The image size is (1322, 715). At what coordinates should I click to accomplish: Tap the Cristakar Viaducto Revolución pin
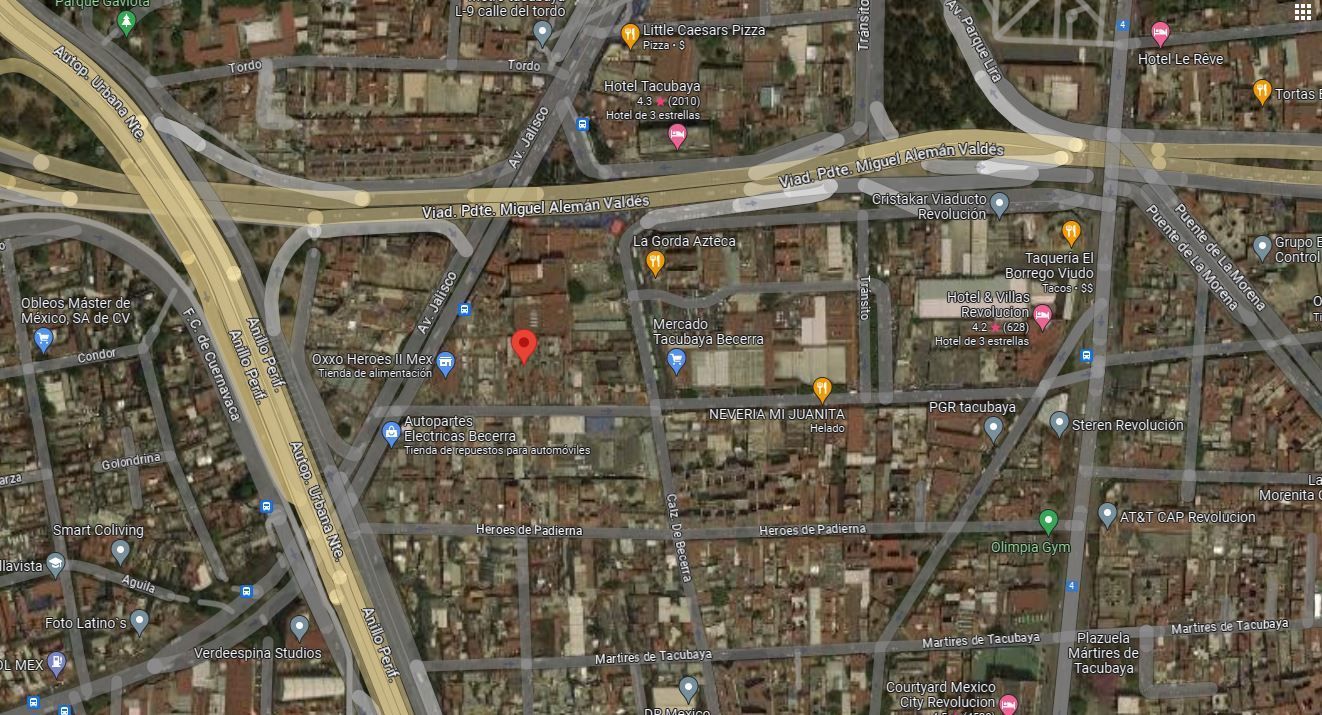click(x=999, y=206)
